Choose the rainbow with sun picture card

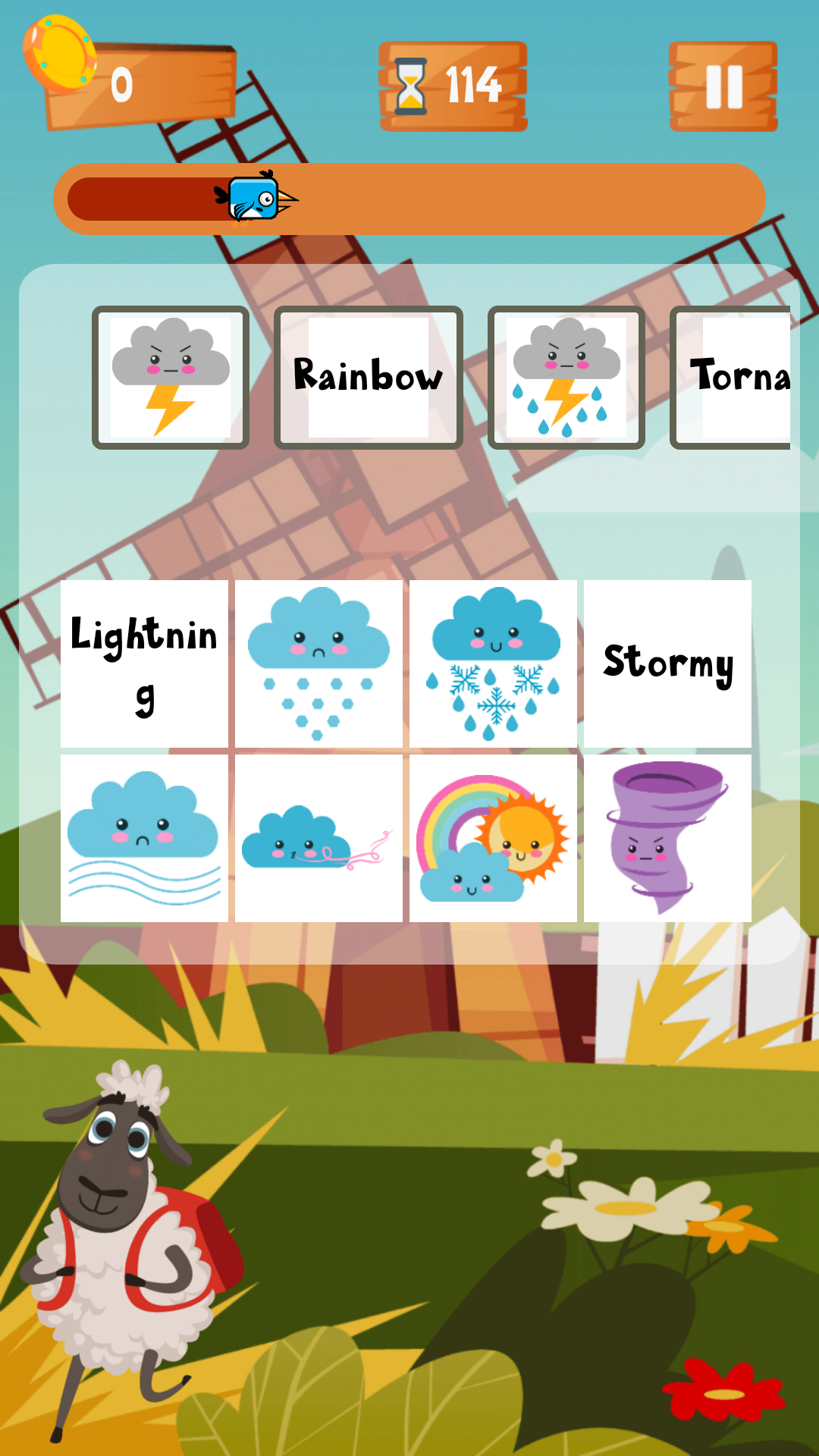point(493,838)
